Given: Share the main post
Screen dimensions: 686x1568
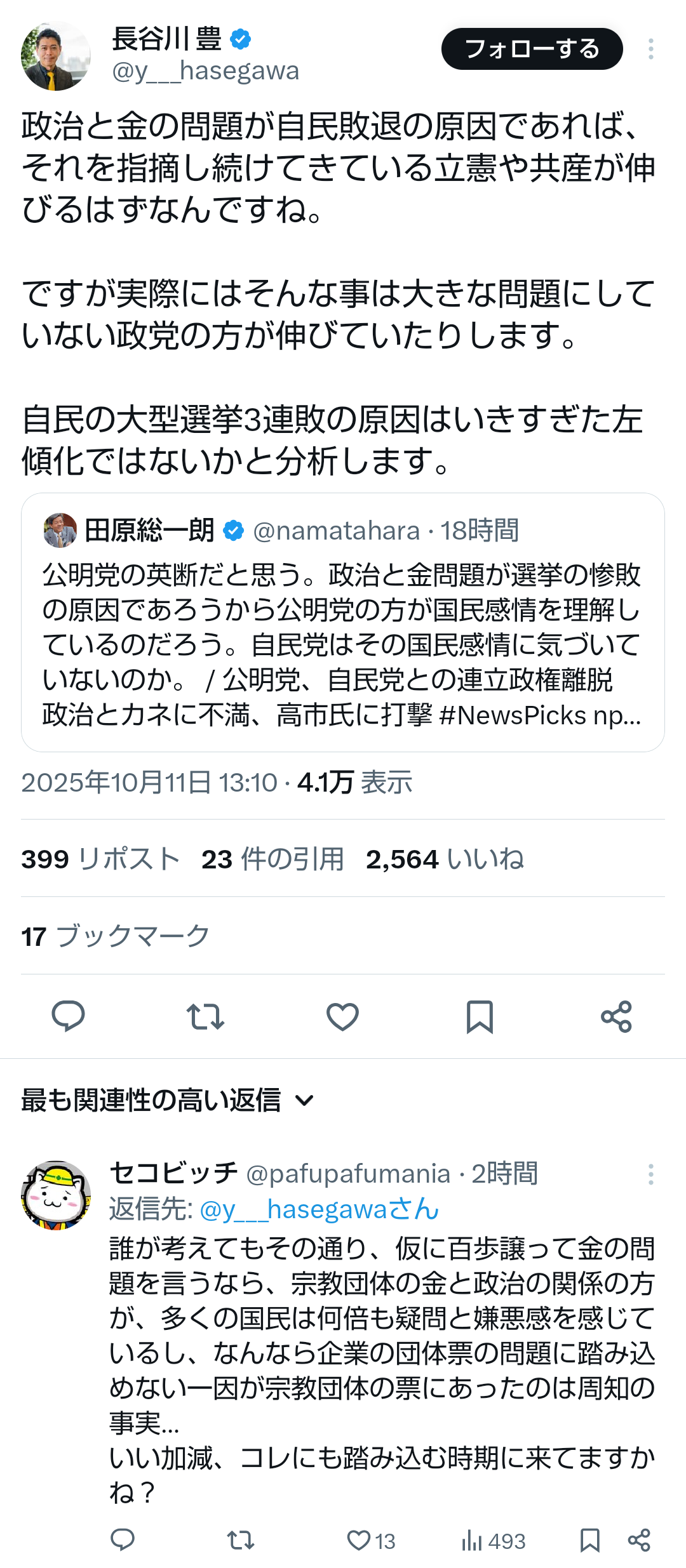Looking at the screenshot, I should [x=616, y=1016].
